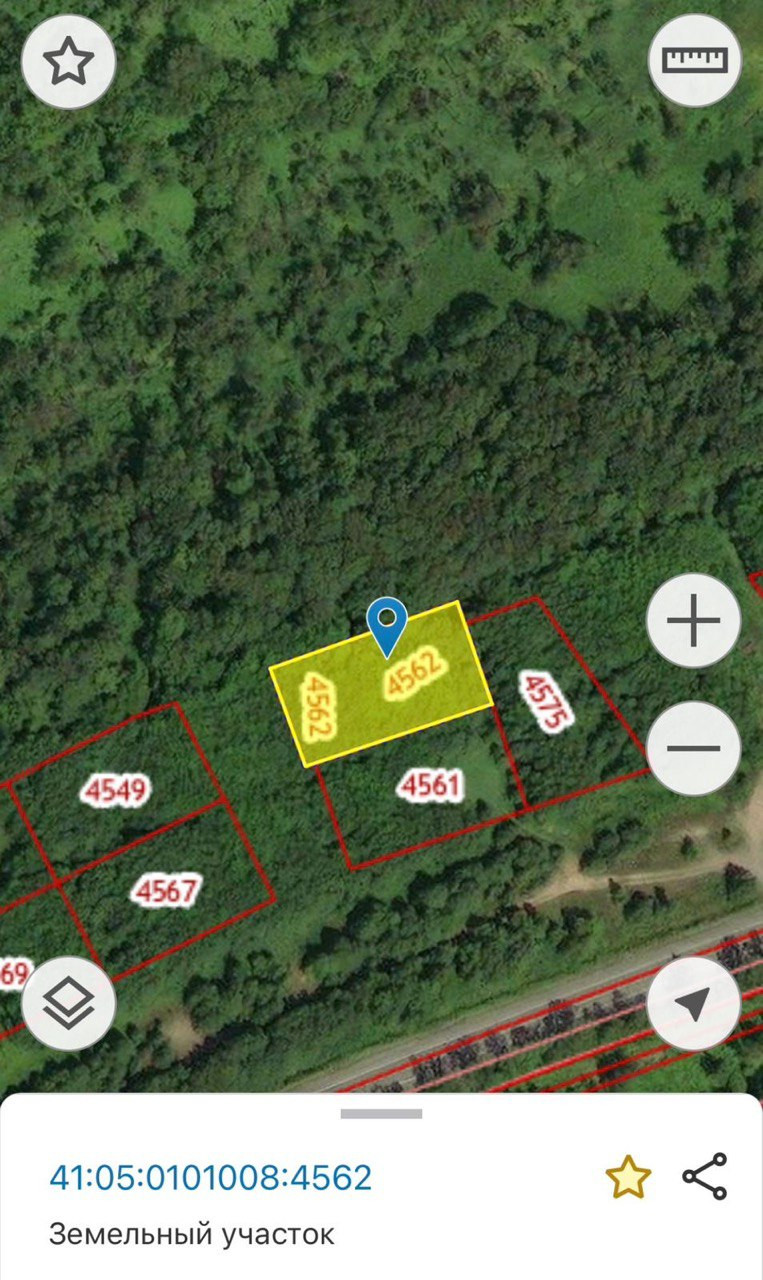Viewport: 763px width, 1280px height.
Task: Zoom in on the map
Action: pos(693,622)
